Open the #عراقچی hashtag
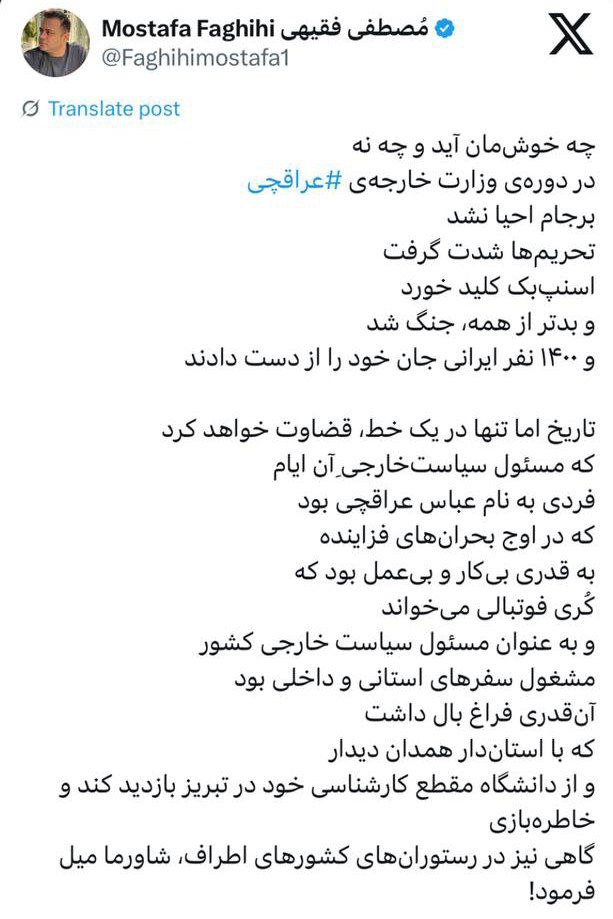The height and width of the screenshot is (919, 613). 289,184
